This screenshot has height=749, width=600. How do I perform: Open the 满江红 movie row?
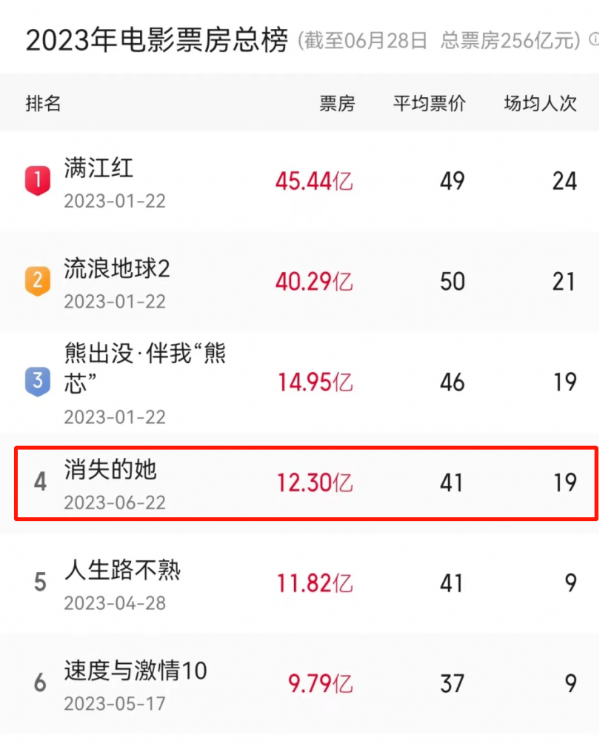(x=300, y=181)
